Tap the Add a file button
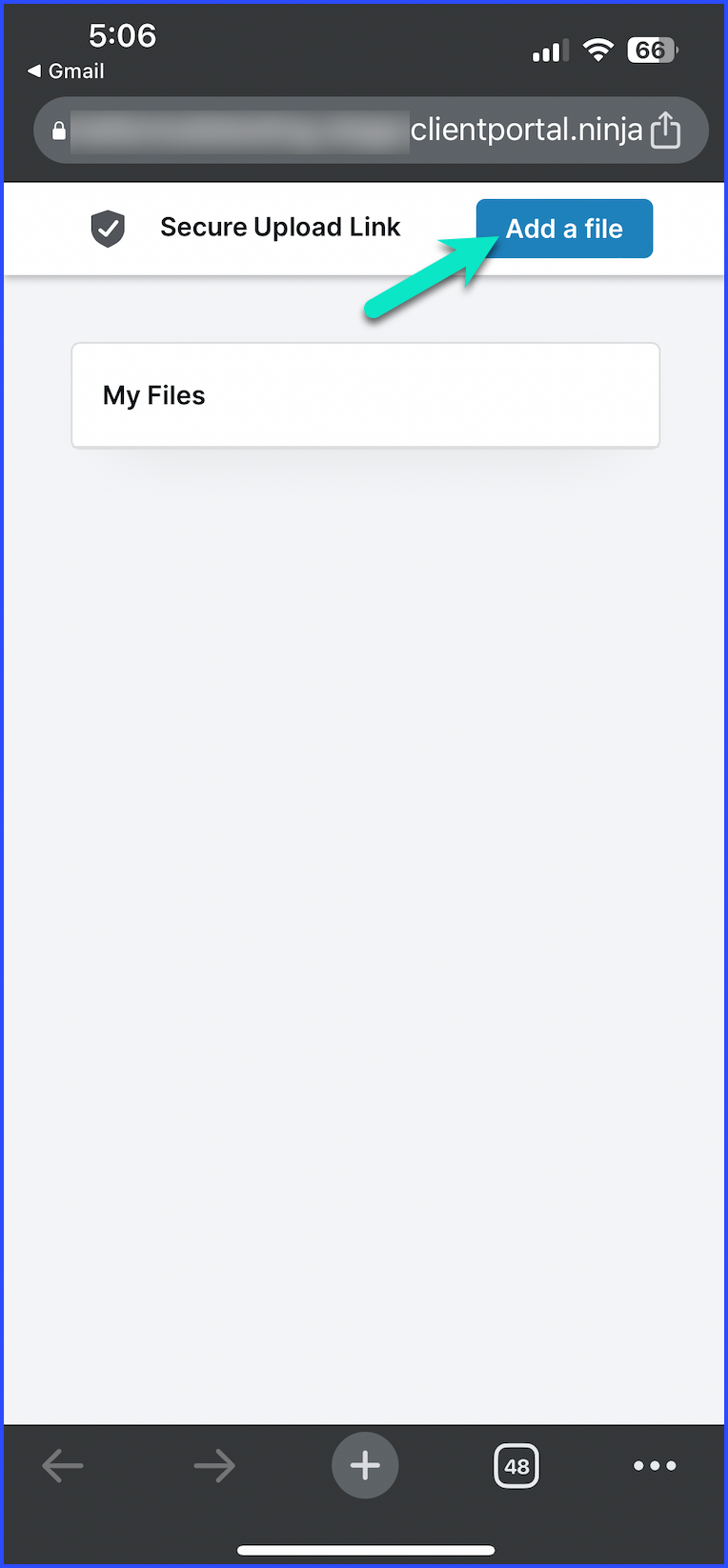 [x=564, y=229]
